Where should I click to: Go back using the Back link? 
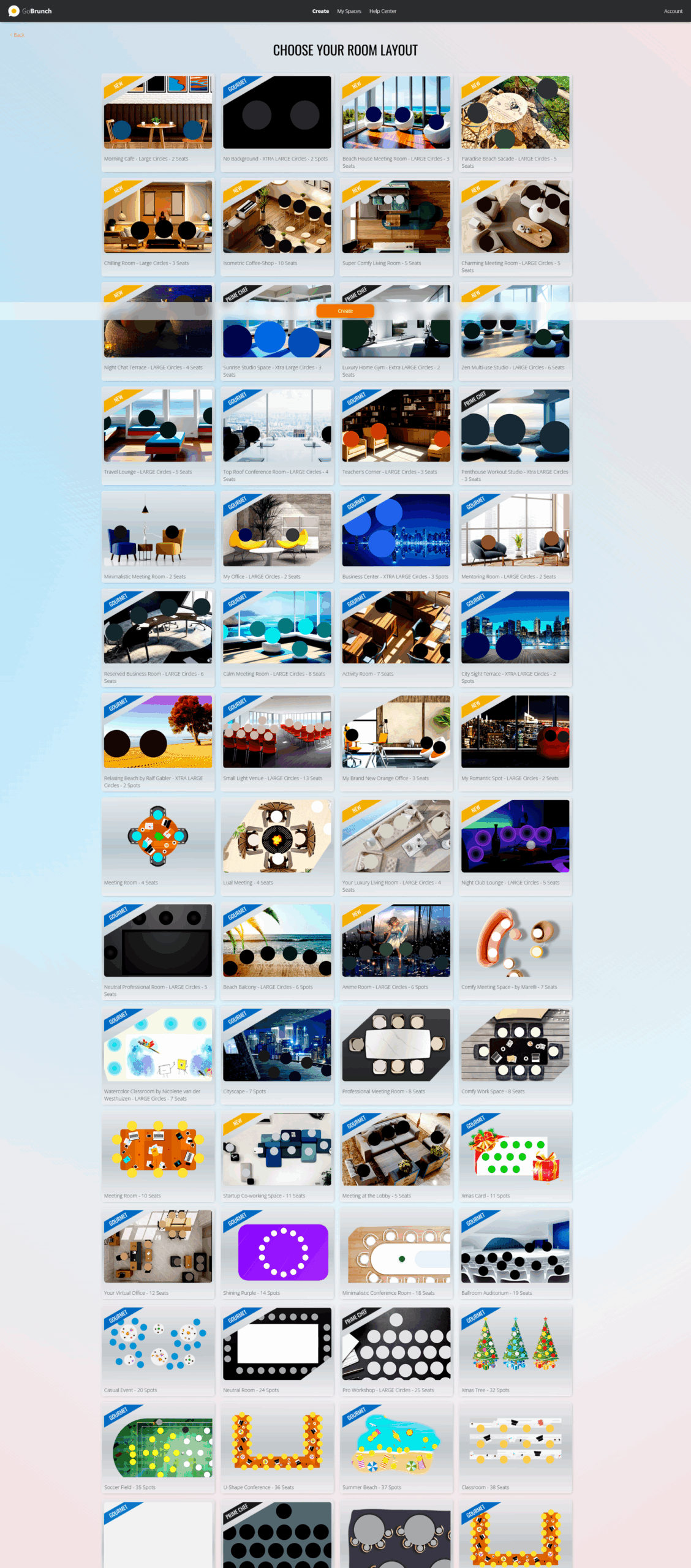click(x=18, y=35)
